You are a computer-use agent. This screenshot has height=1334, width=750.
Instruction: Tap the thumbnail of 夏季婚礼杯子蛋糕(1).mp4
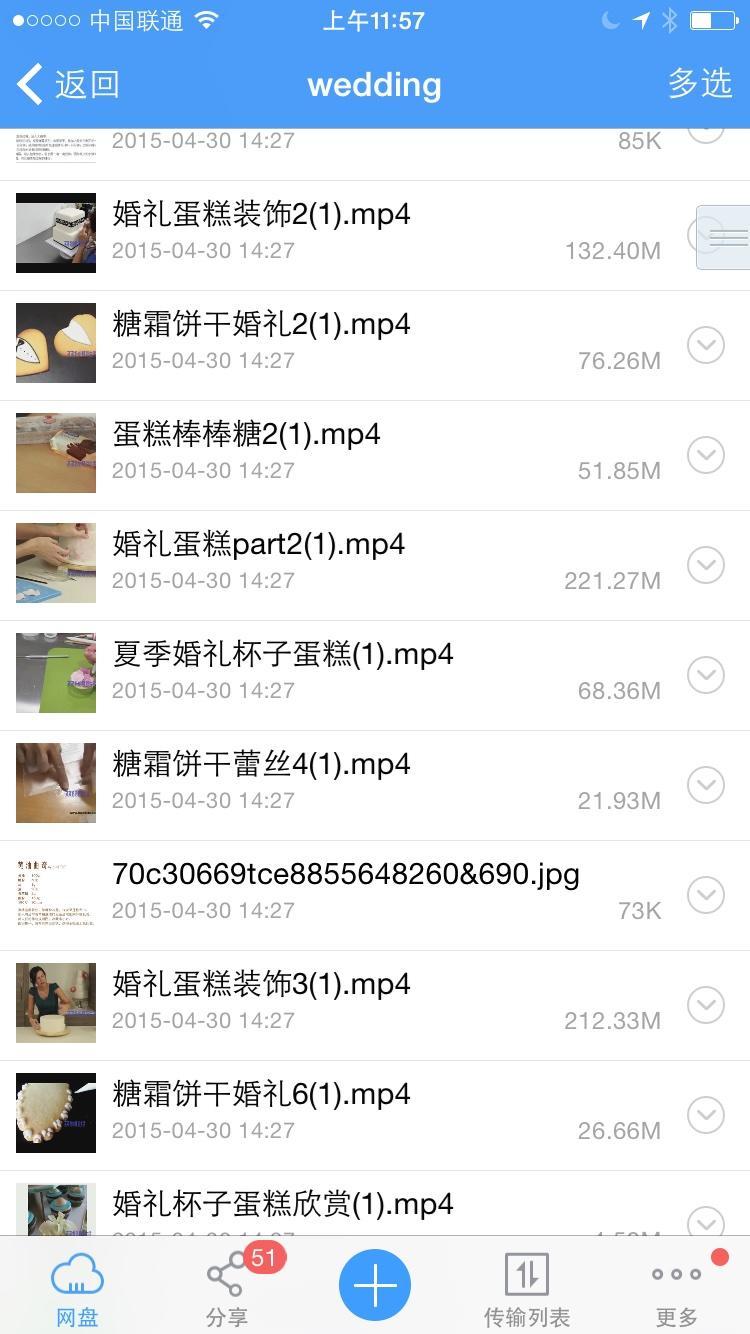pyautogui.click(x=55, y=673)
